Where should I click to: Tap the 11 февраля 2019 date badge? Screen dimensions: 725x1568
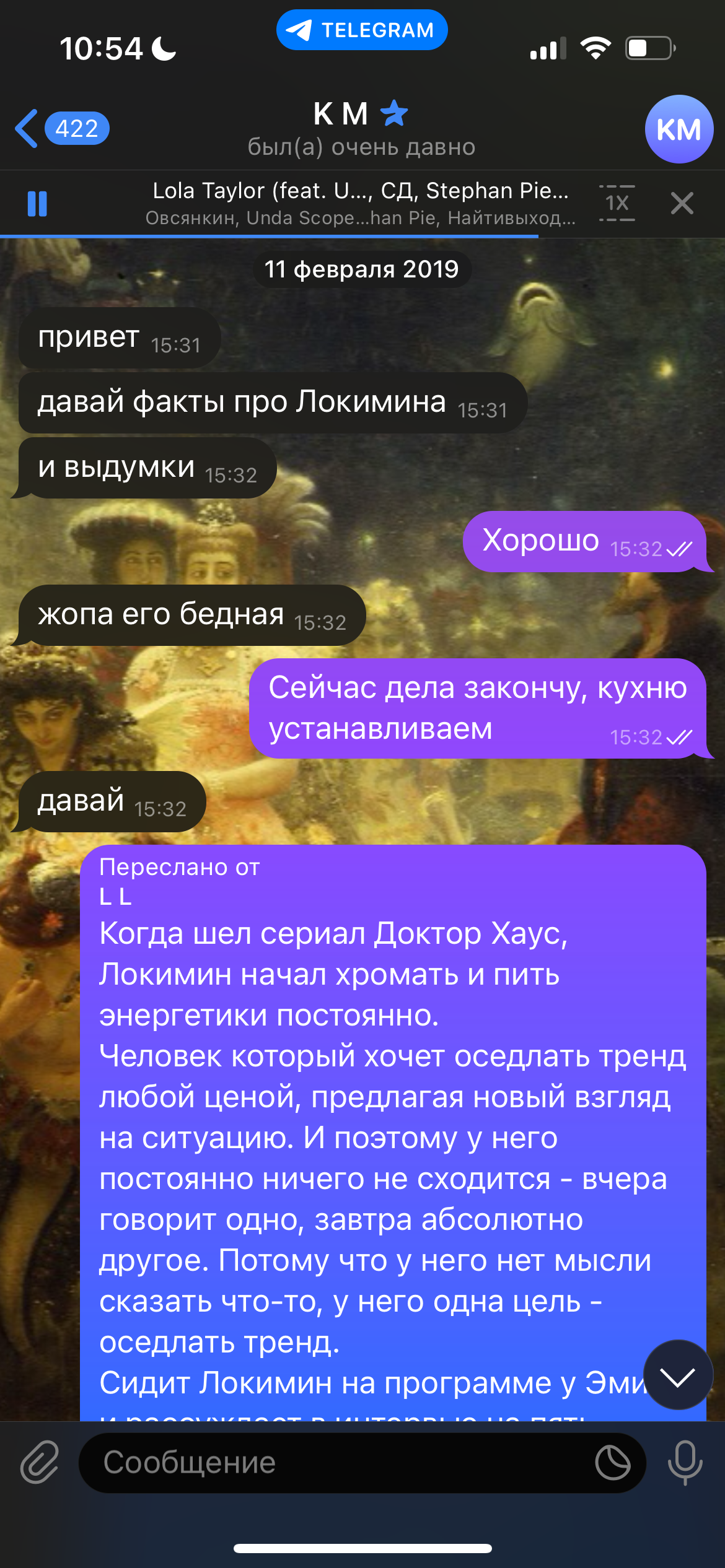point(362,269)
